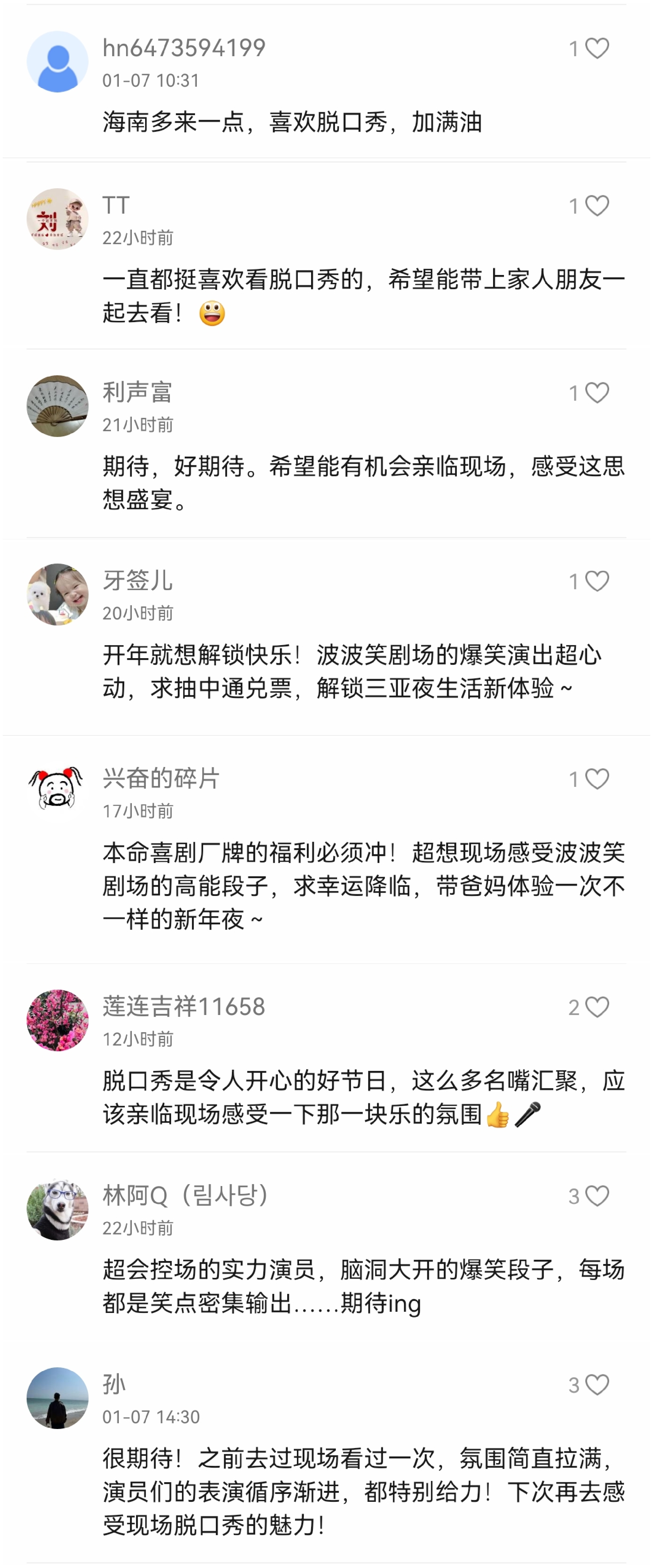This screenshot has height=1568, width=653.
Task: Tap the heart on 林阿Q's comment
Action: [x=597, y=1196]
